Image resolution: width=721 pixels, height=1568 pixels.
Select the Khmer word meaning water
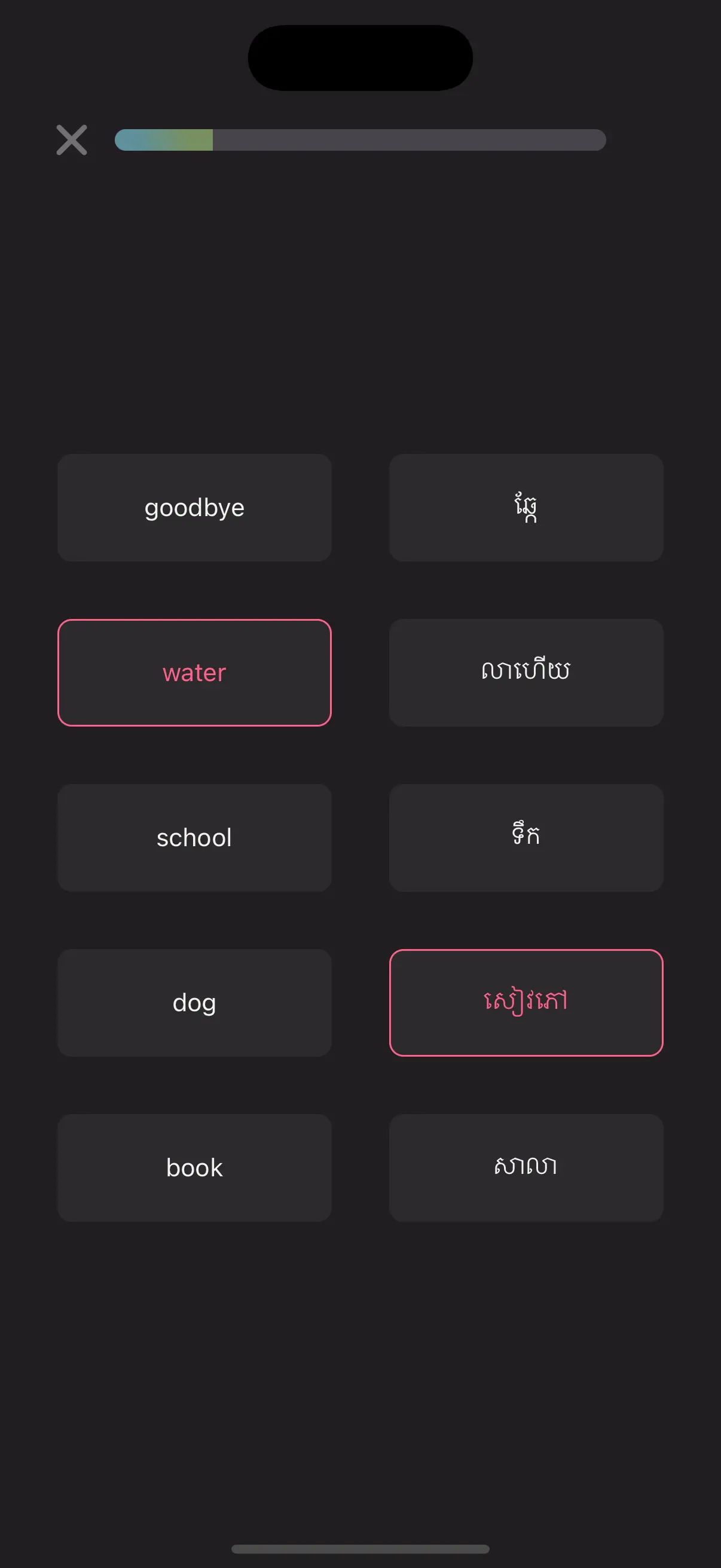click(x=526, y=837)
